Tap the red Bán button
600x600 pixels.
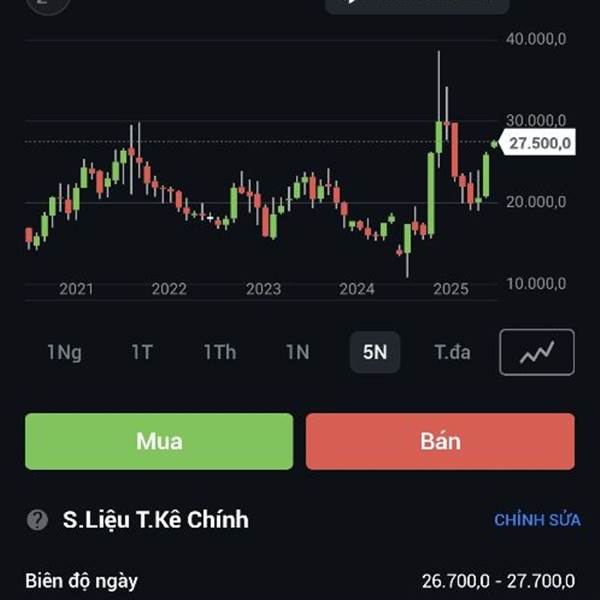(x=440, y=441)
